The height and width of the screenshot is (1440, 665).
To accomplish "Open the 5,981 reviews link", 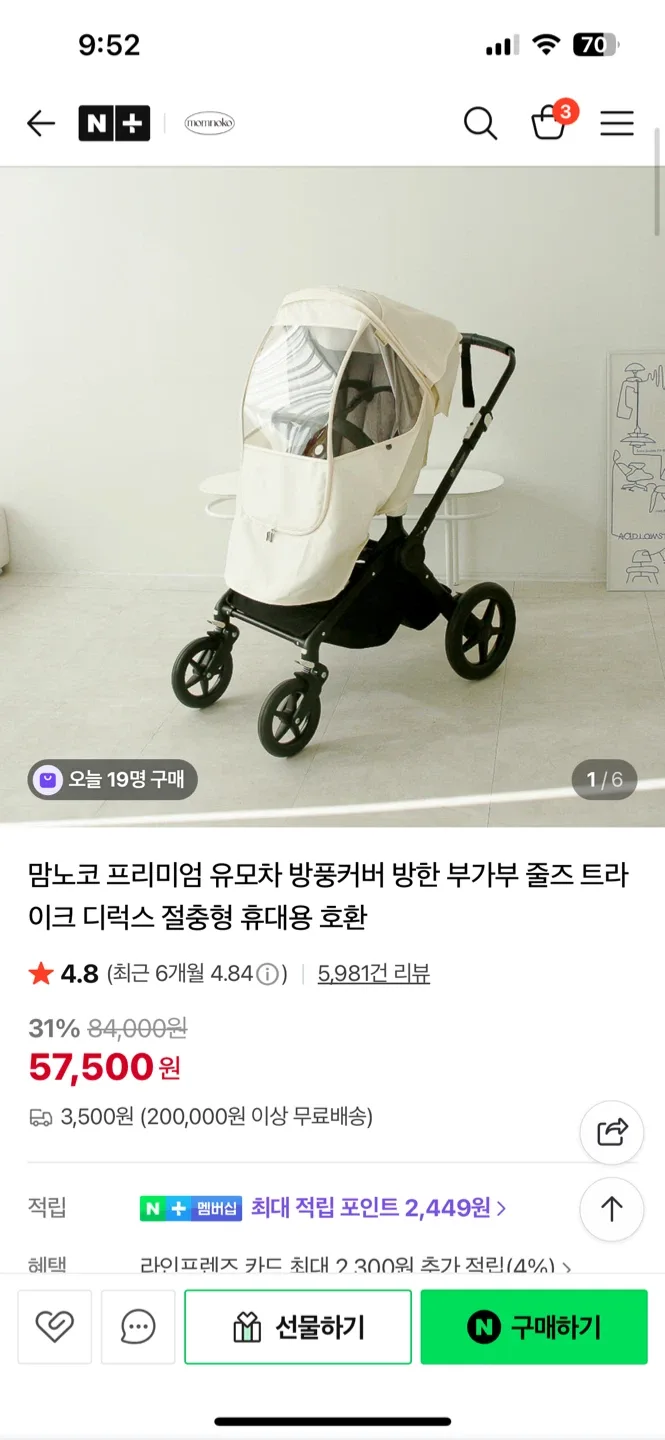I will pyautogui.click(x=373, y=973).
